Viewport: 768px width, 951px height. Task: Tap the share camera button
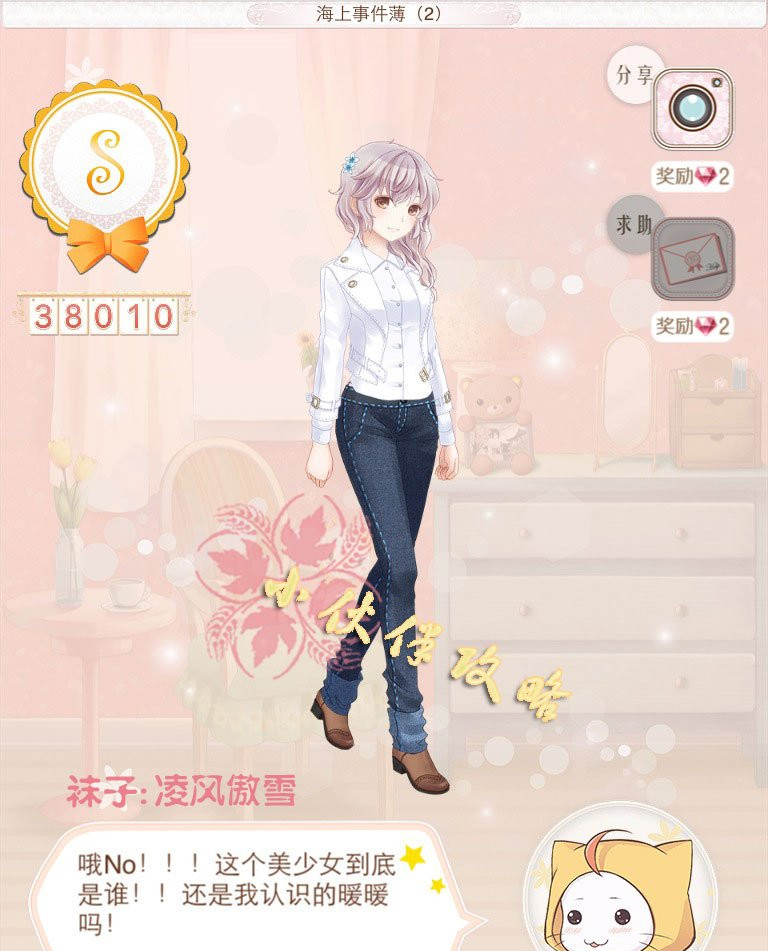click(x=692, y=109)
